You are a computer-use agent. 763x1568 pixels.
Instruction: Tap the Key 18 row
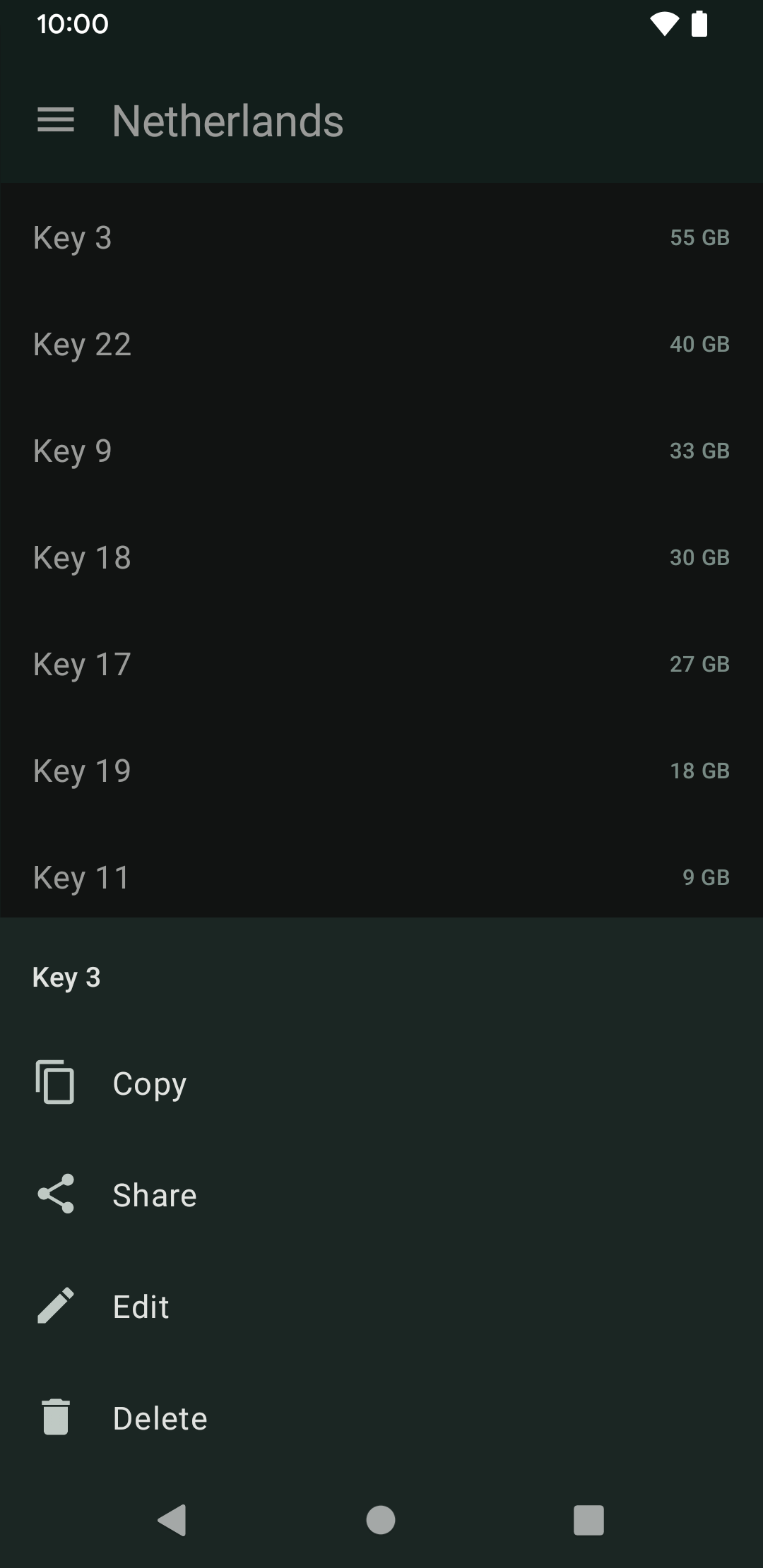point(381,557)
